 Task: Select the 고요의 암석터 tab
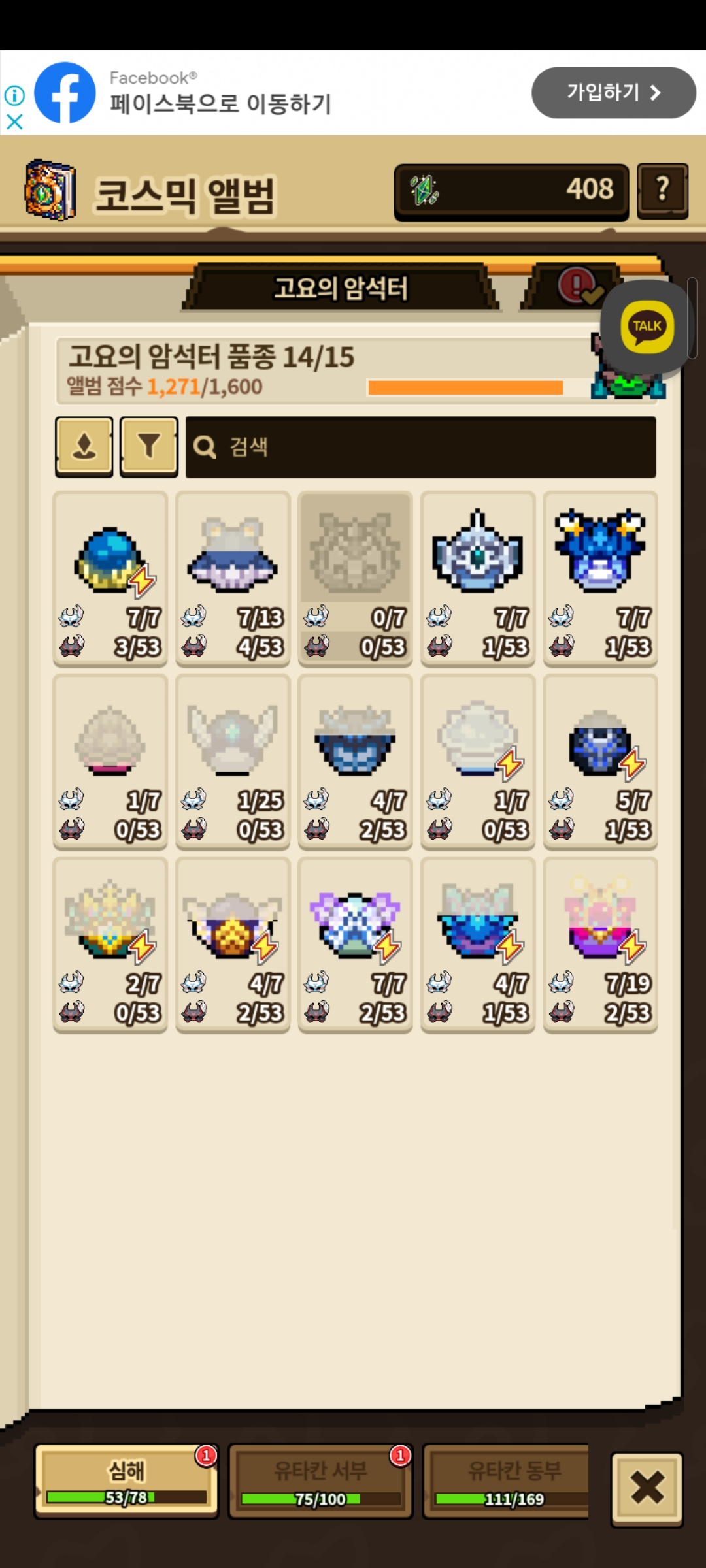(x=341, y=287)
